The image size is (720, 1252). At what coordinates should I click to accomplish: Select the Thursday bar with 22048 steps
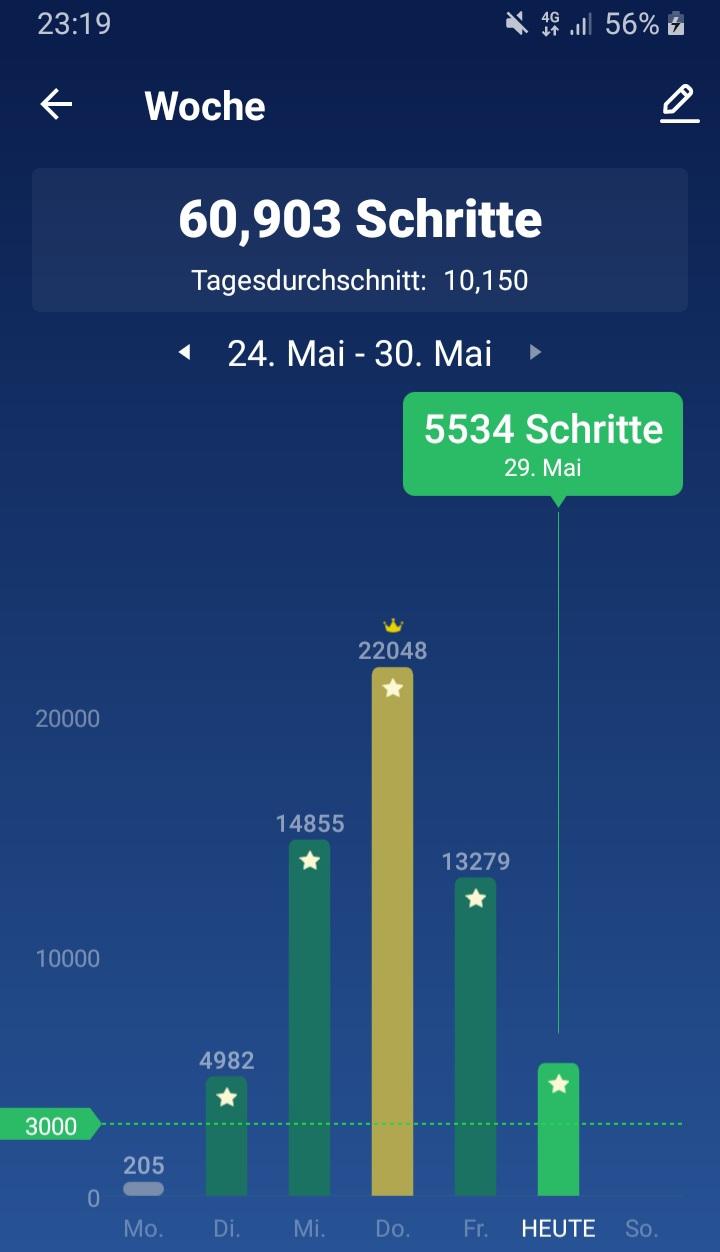pyautogui.click(x=392, y=932)
